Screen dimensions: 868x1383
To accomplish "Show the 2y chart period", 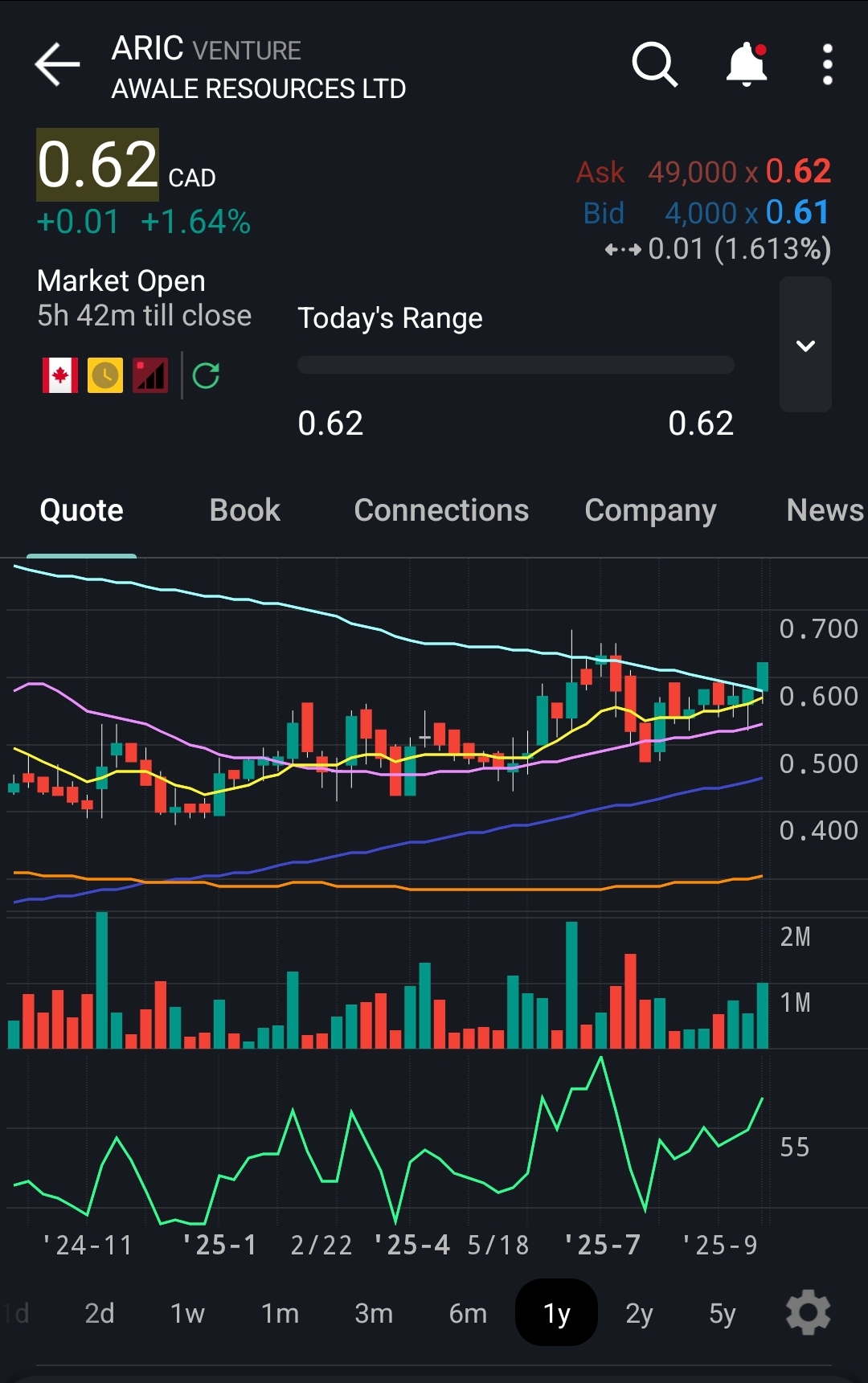I will coord(639,1313).
